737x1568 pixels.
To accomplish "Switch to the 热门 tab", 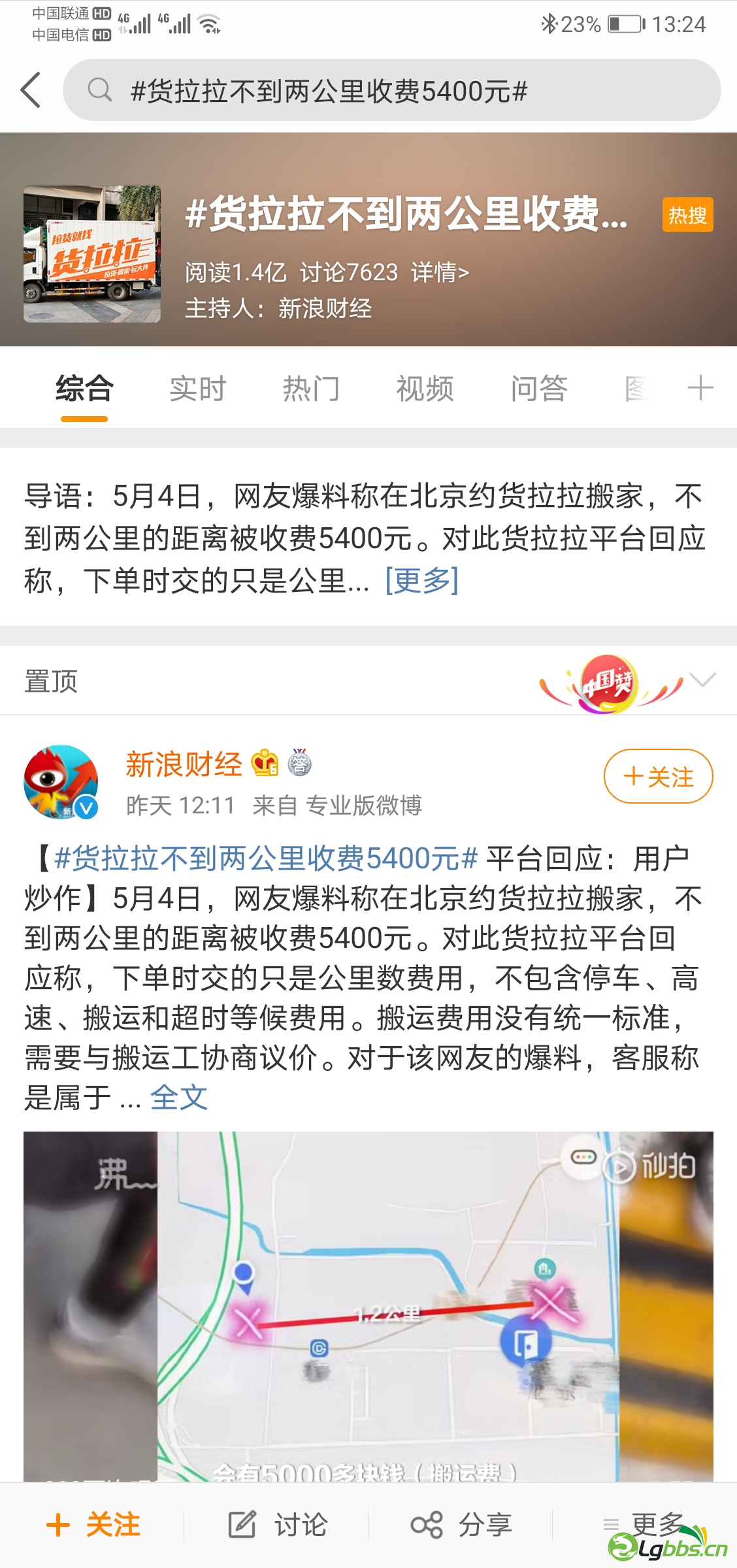I will click(311, 389).
